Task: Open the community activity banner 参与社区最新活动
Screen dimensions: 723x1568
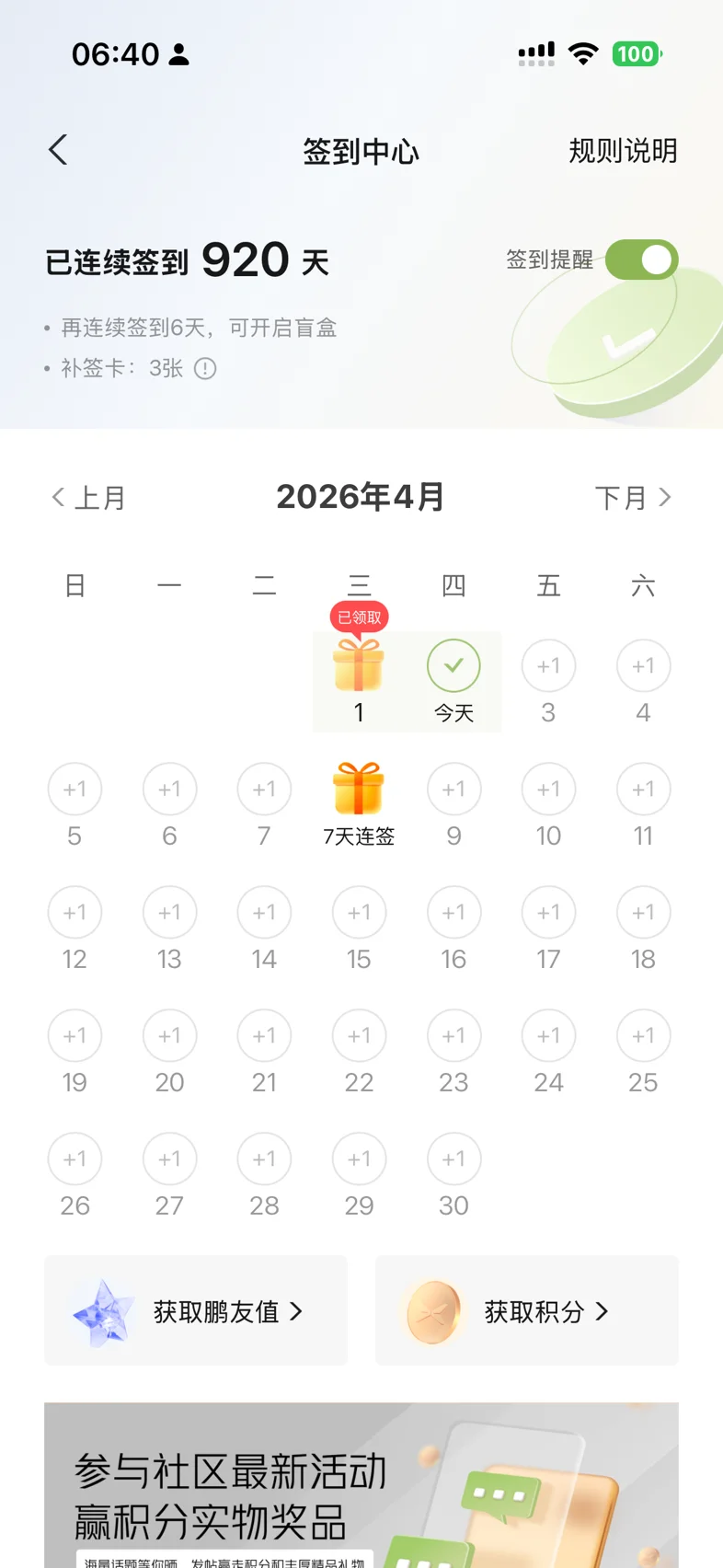Action: coord(361,1485)
